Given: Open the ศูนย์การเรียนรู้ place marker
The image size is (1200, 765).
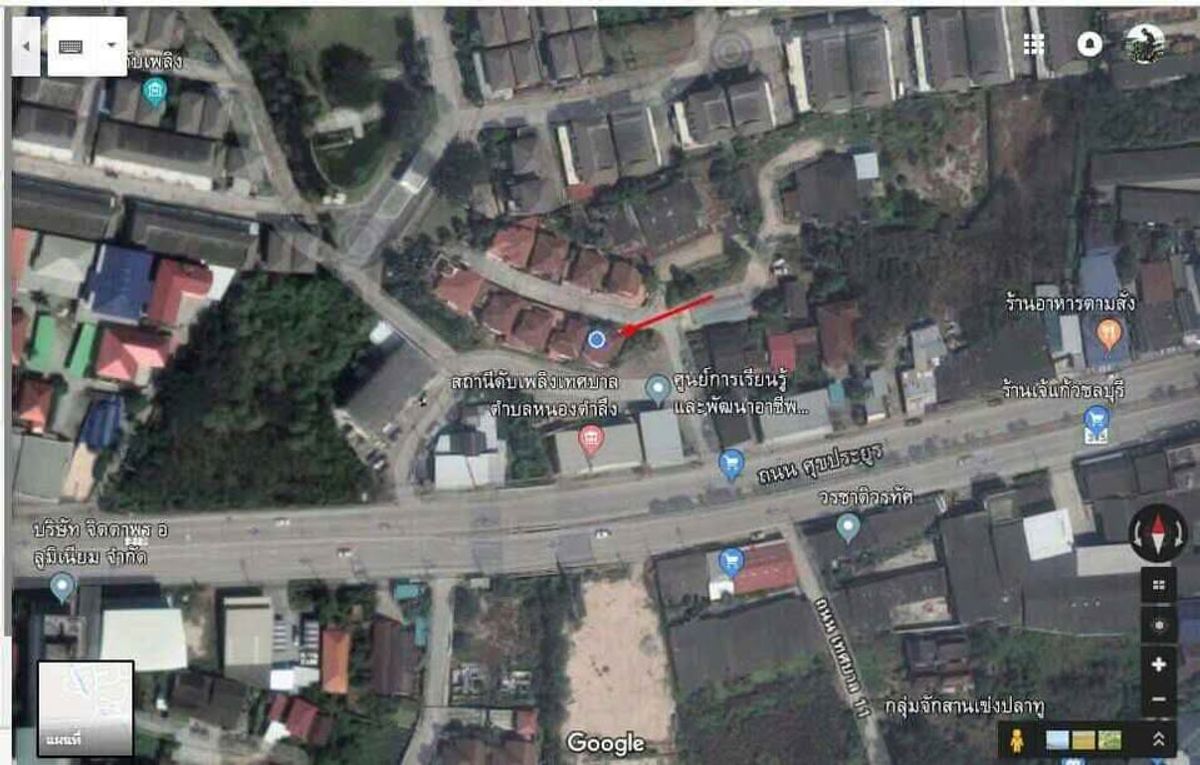Looking at the screenshot, I should [x=657, y=386].
